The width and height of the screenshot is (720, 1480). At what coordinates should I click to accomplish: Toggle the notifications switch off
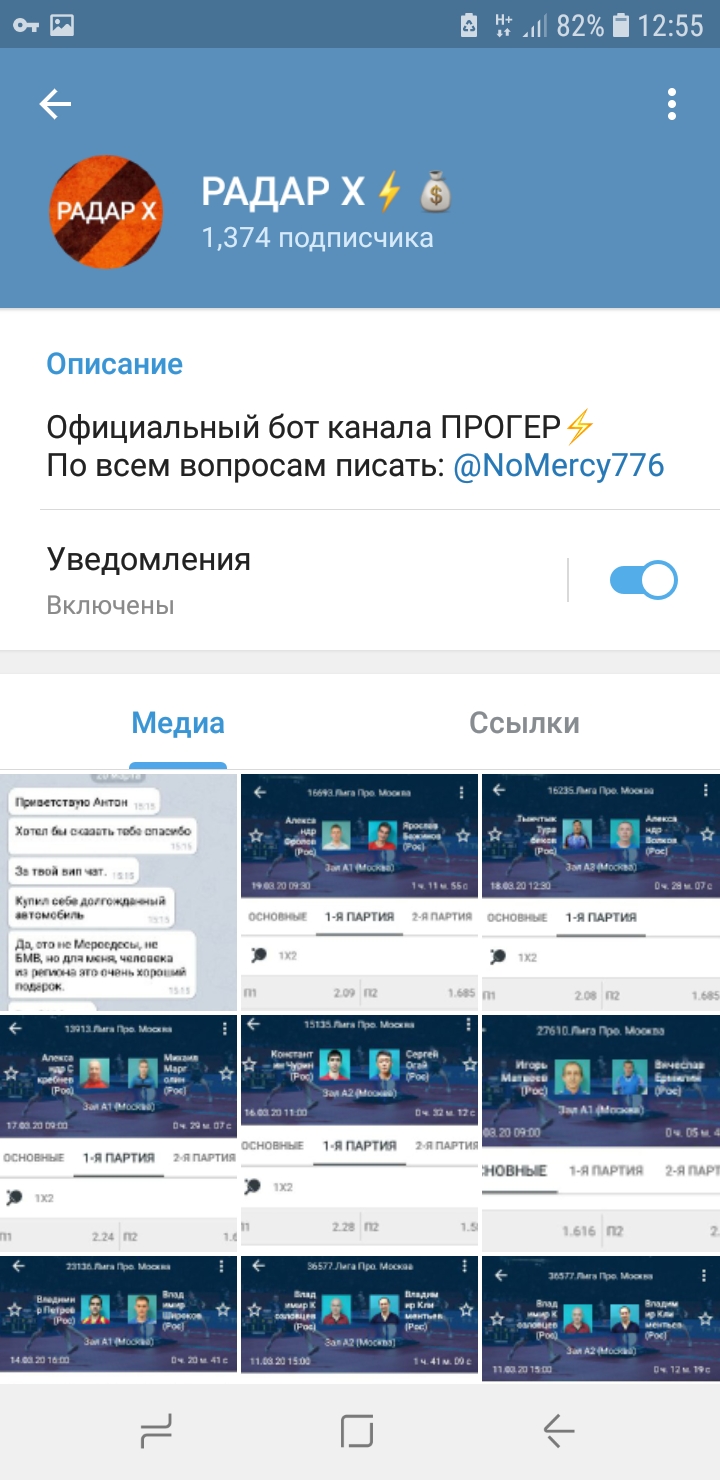(643, 580)
